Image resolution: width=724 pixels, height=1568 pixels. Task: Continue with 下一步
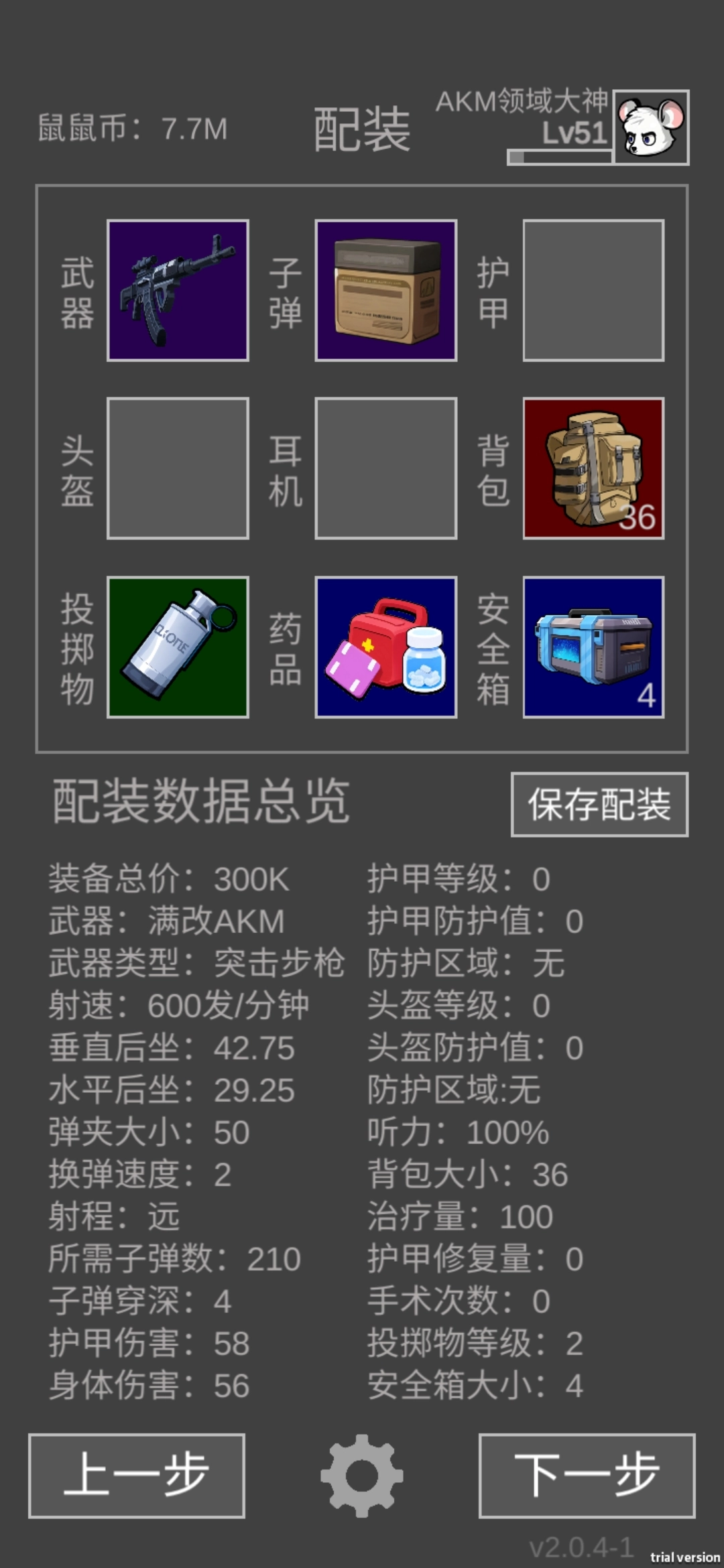tap(587, 1476)
